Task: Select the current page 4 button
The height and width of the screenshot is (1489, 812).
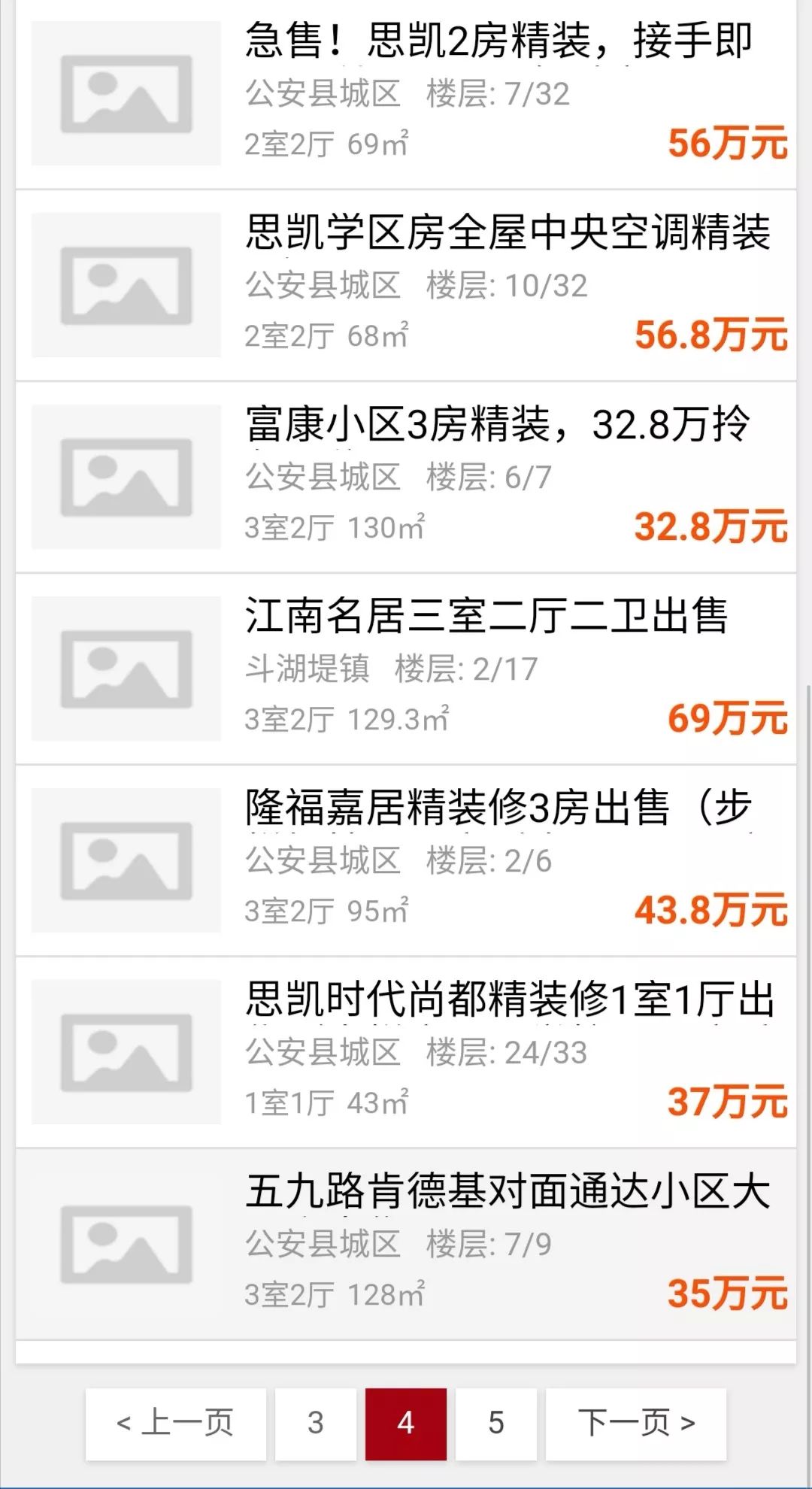Action: click(406, 1423)
